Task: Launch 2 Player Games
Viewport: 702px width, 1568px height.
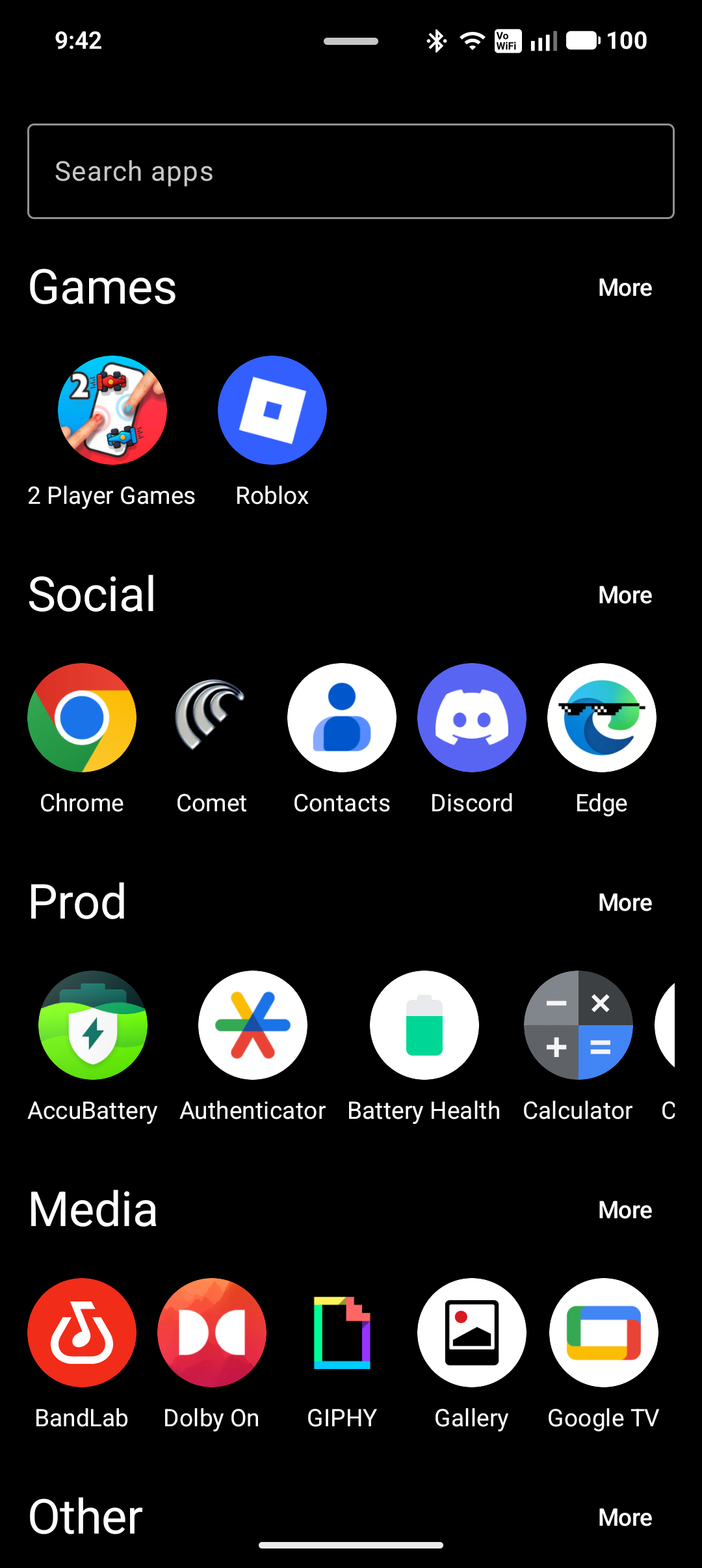Action: click(112, 410)
